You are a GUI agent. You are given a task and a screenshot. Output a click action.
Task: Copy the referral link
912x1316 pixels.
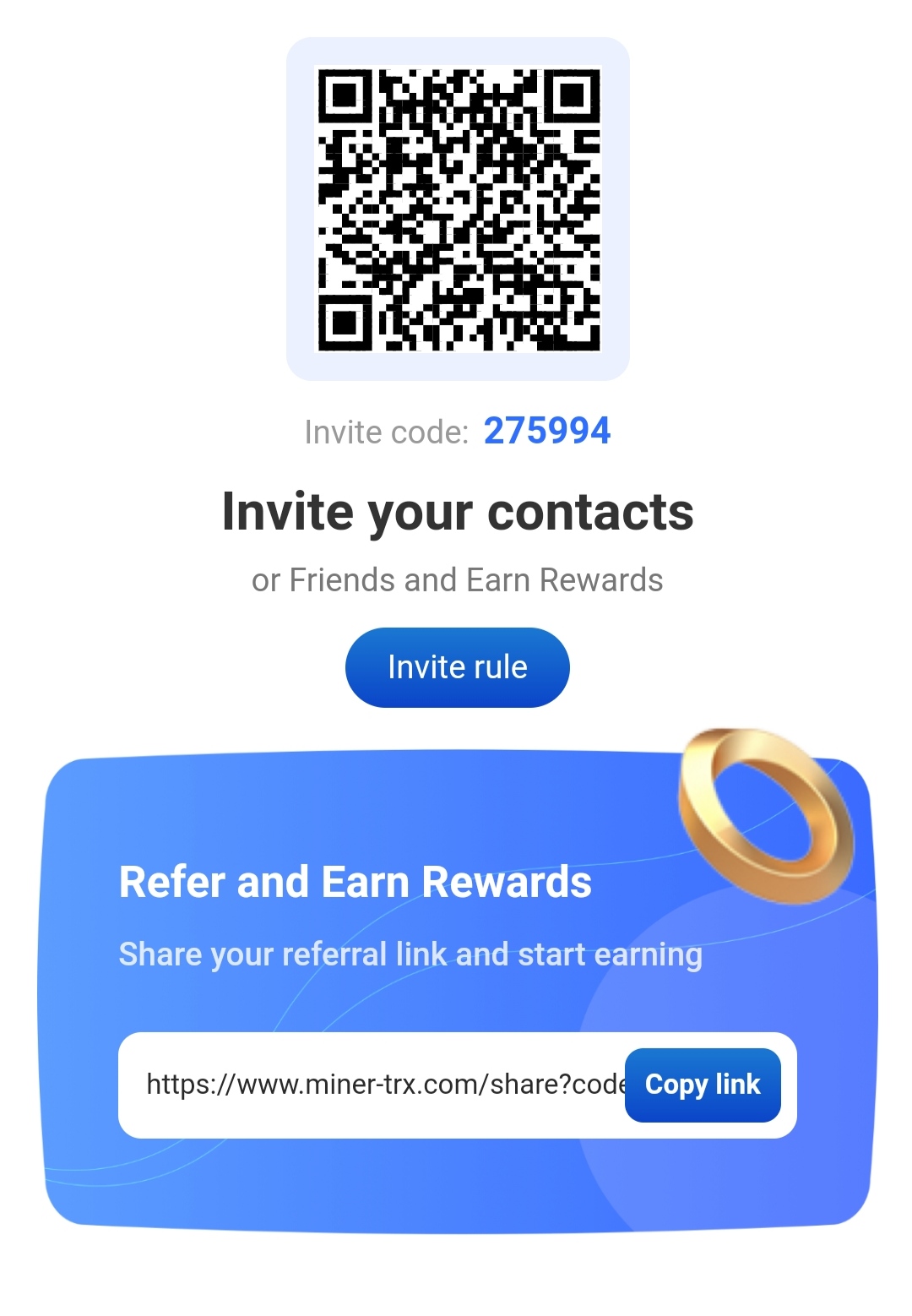[702, 1085]
